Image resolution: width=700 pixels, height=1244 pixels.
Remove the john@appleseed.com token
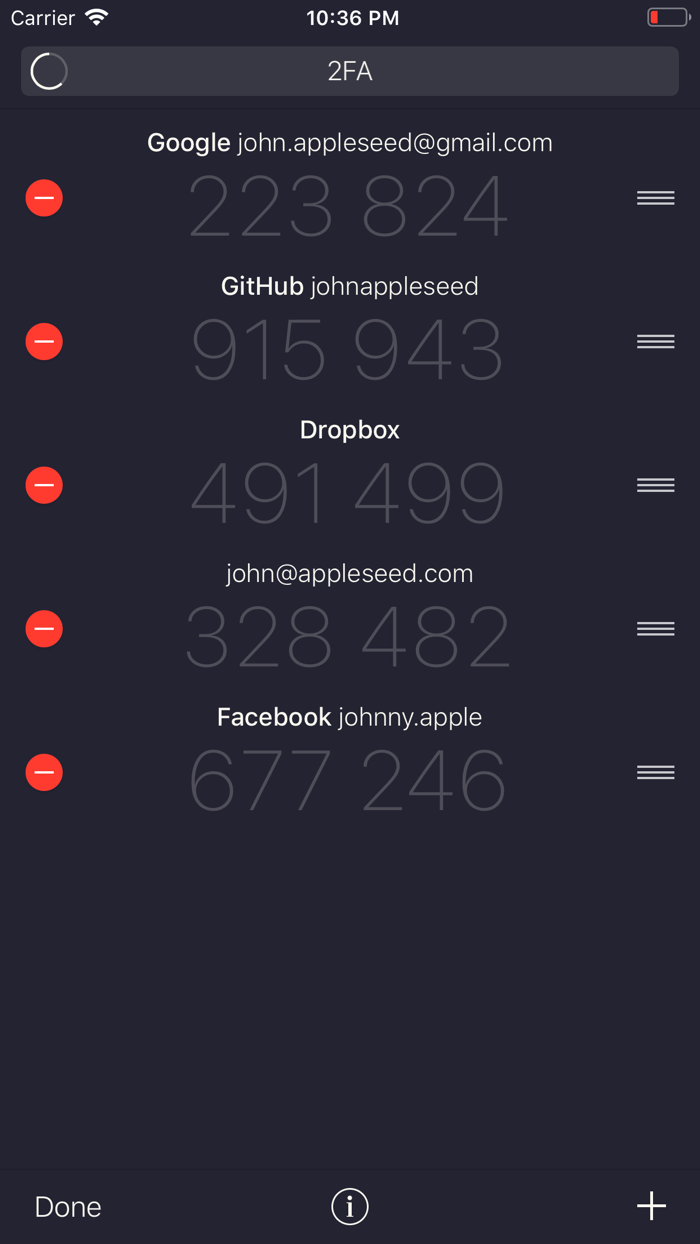pos(44,629)
